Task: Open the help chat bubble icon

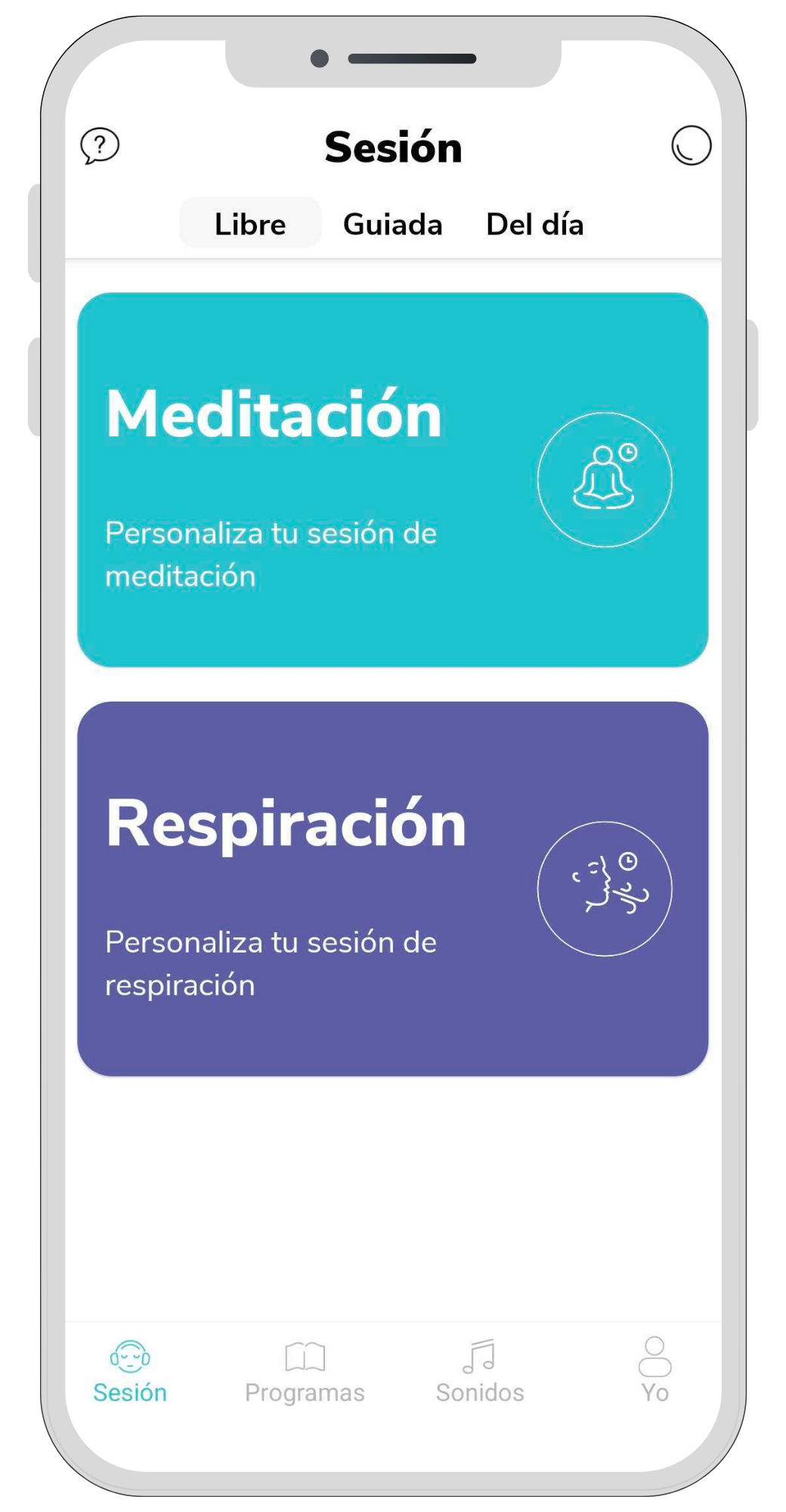Action: coord(100,145)
